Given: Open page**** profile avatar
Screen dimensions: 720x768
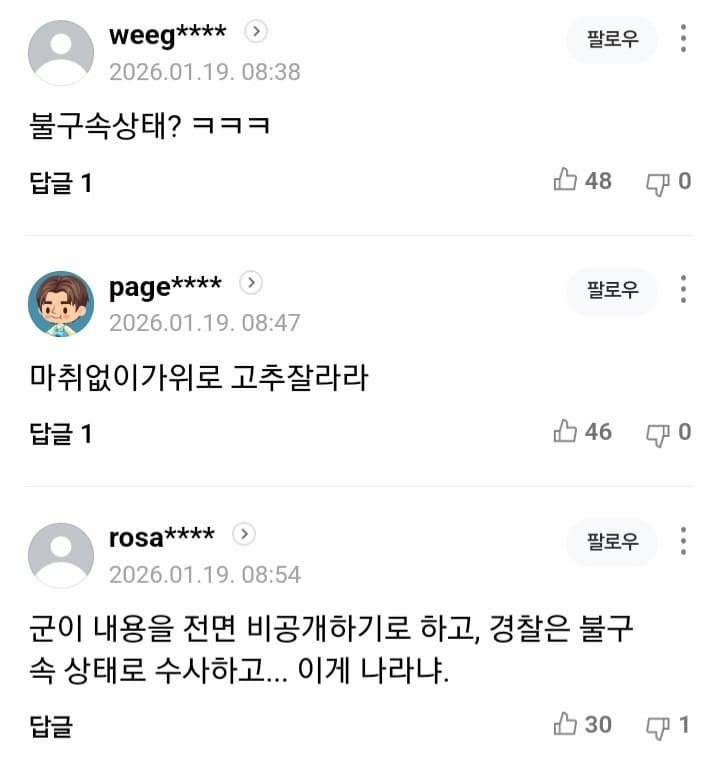Looking at the screenshot, I should (60, 303).
